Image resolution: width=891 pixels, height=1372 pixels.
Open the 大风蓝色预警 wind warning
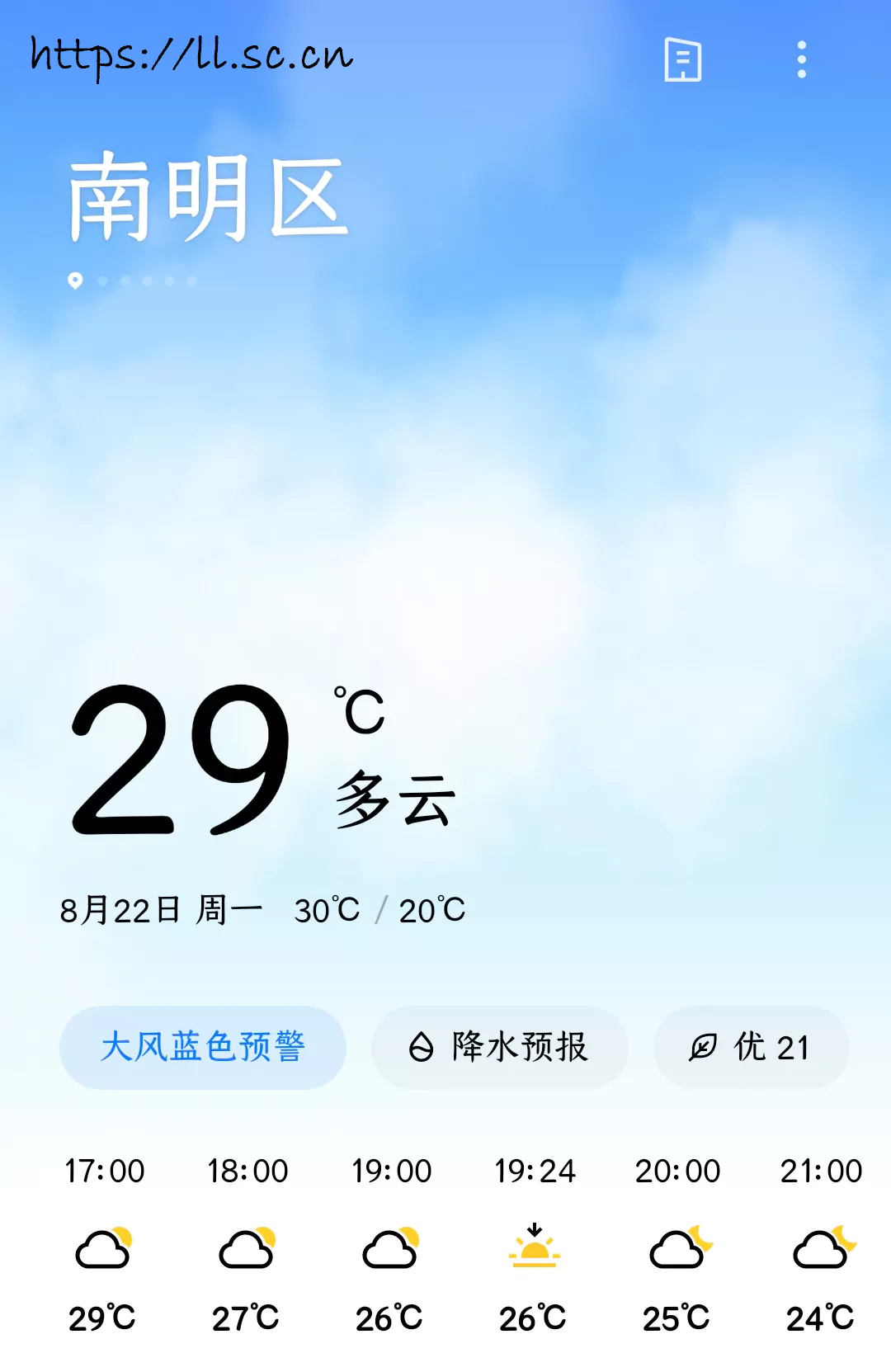click(203, 1047)
